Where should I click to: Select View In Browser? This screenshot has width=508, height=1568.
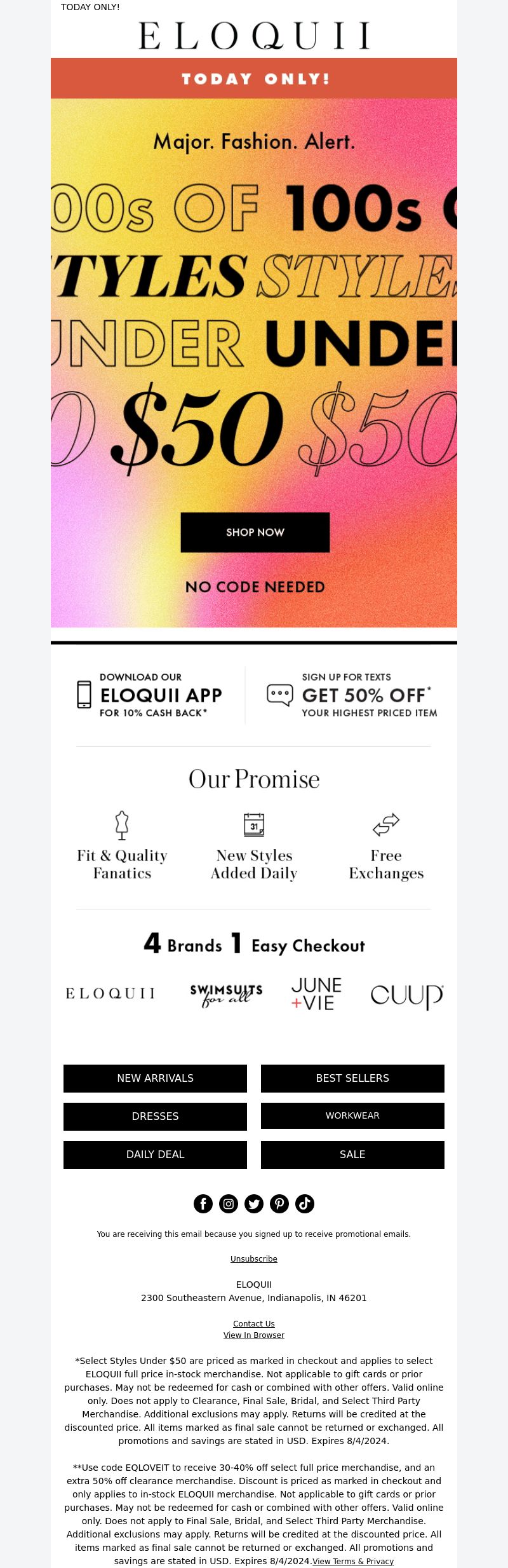(x=254, y=1335)
